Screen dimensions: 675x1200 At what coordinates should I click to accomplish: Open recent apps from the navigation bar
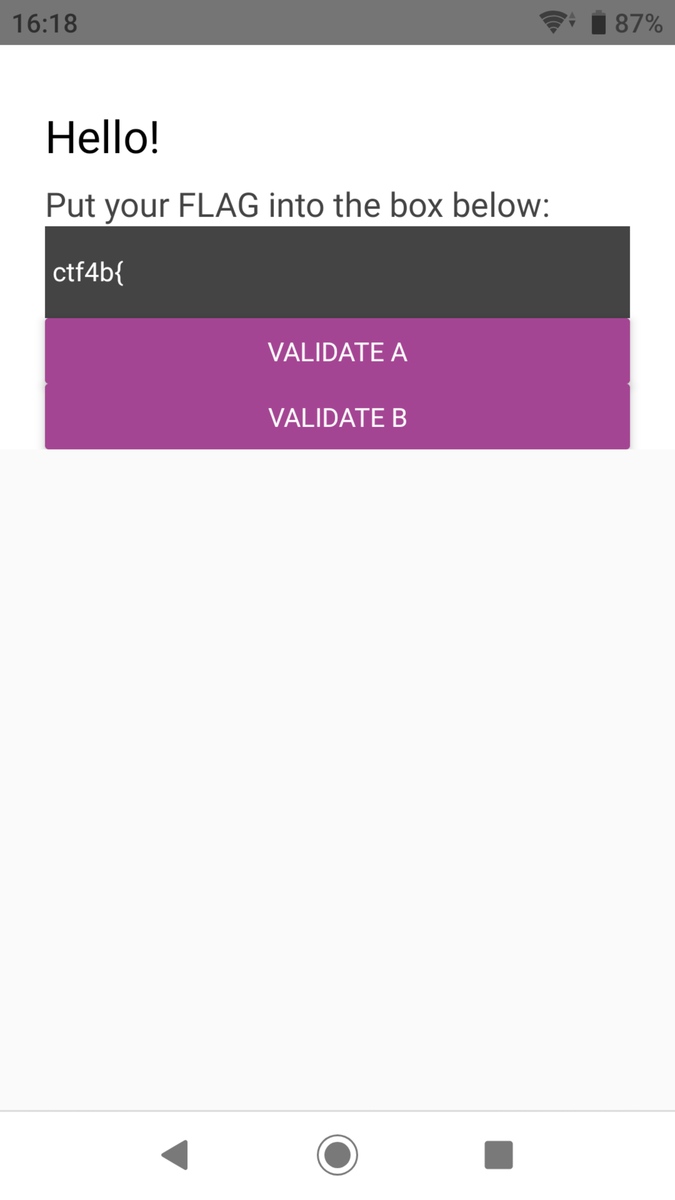point(498,1154)
